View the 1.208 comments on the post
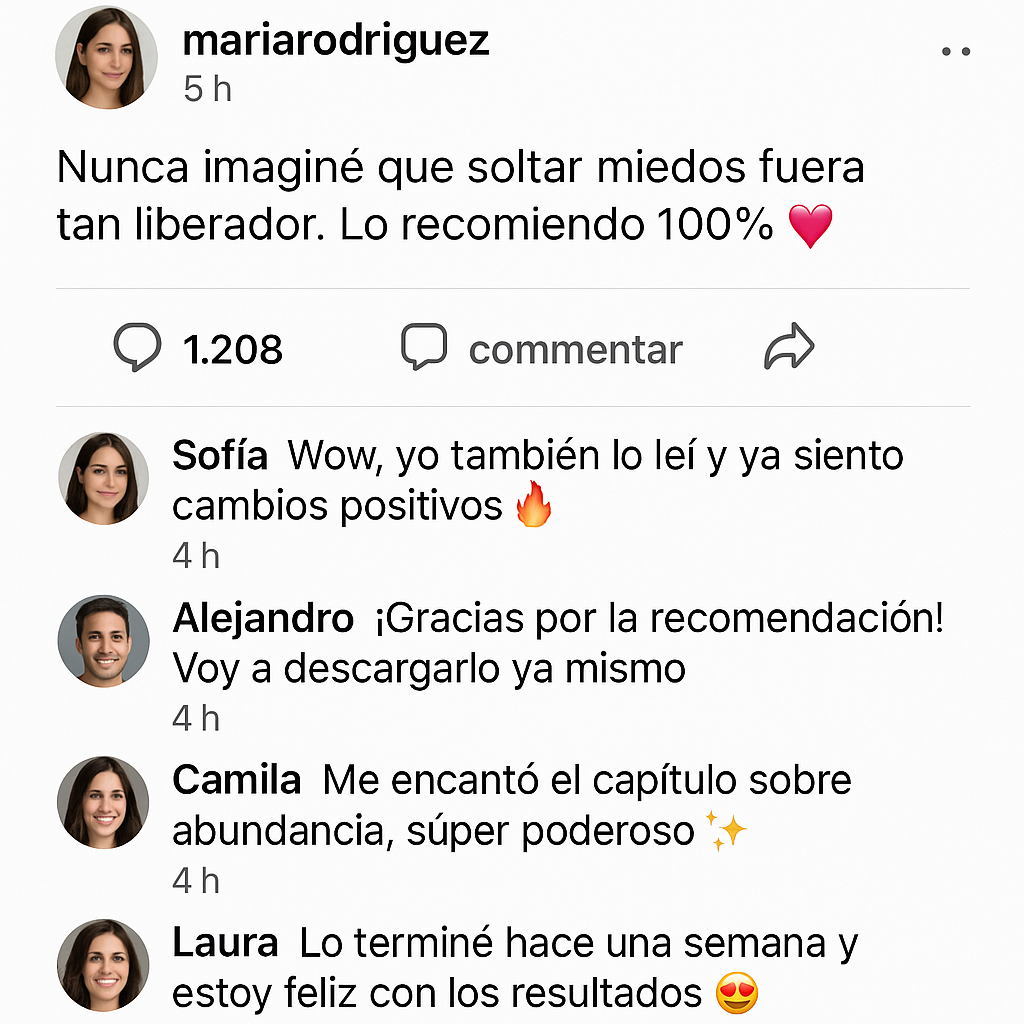This screenshot has width=1024, height=1024. point(198,349)
